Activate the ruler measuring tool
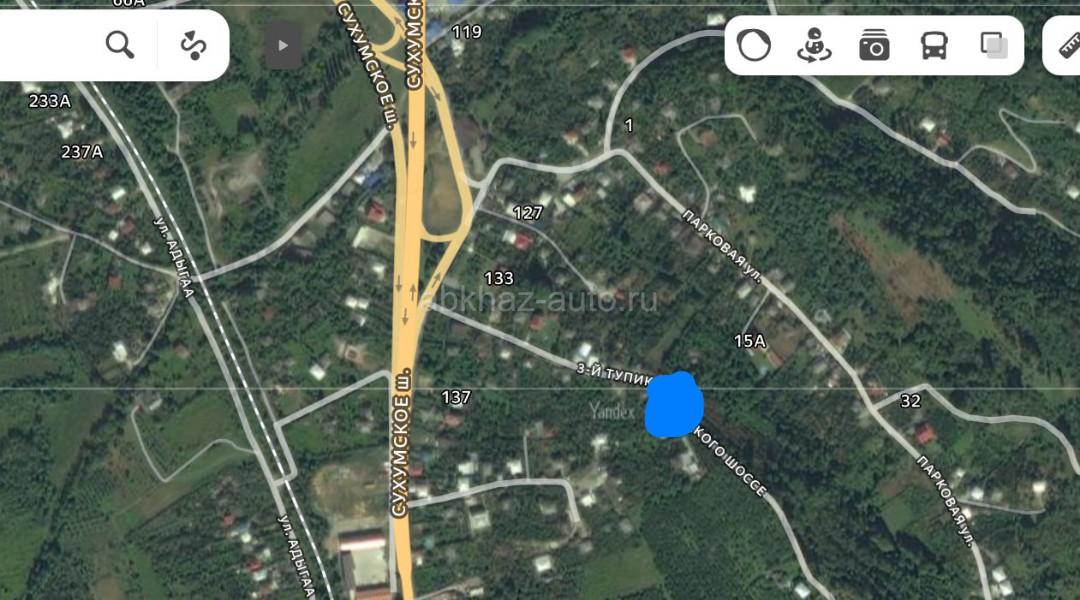The image size is (1080, 600). (1066, 45)
